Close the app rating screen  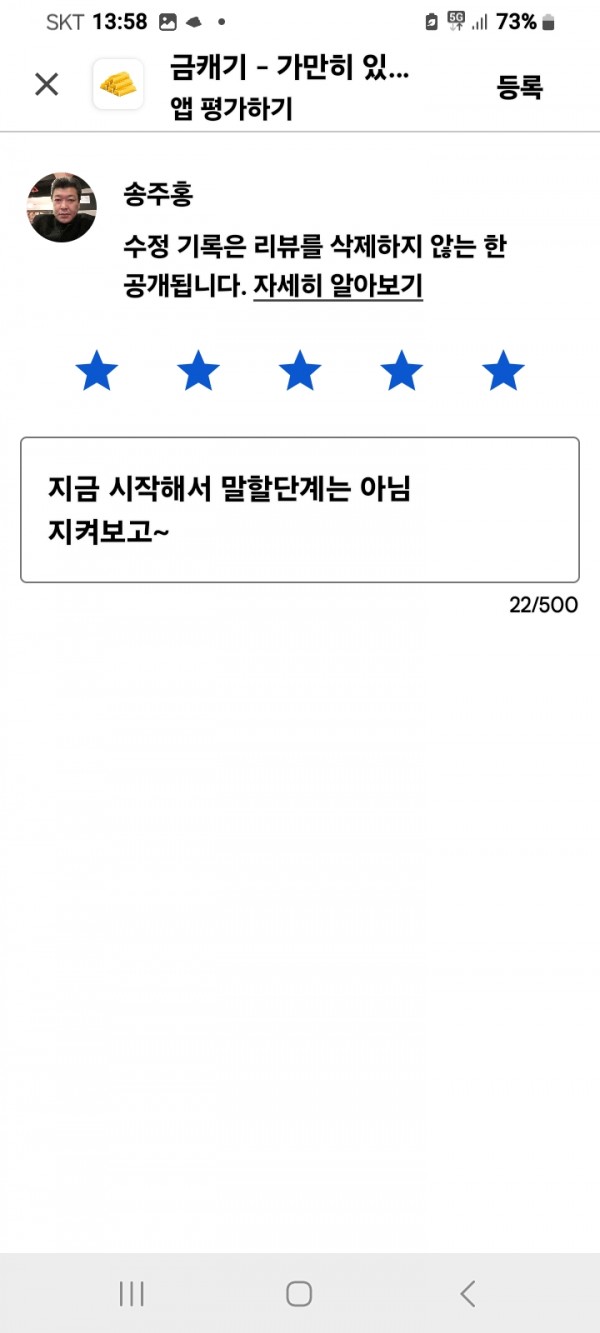[x=47, y=85]
